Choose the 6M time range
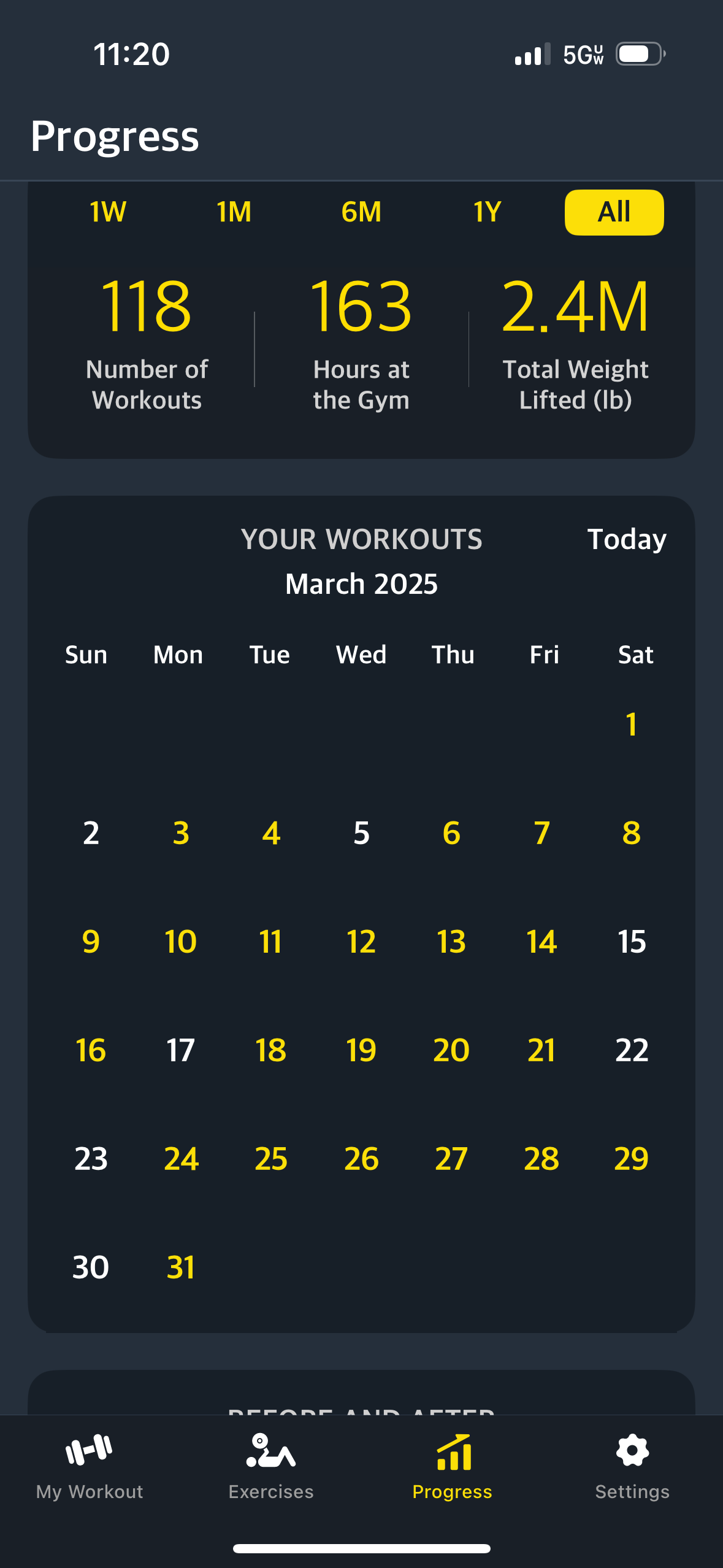Viewport: 723px width, 1568px height. (361, 212)
